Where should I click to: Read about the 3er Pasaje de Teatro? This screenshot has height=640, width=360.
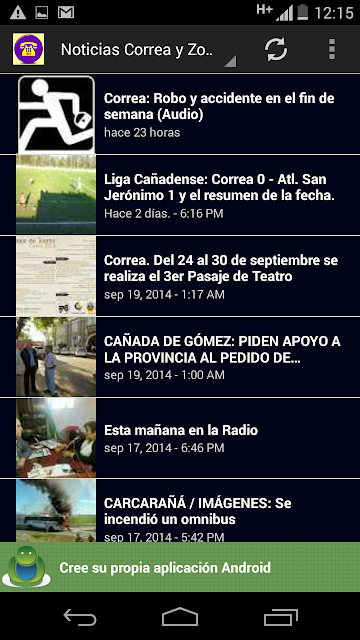coord(180,276)
